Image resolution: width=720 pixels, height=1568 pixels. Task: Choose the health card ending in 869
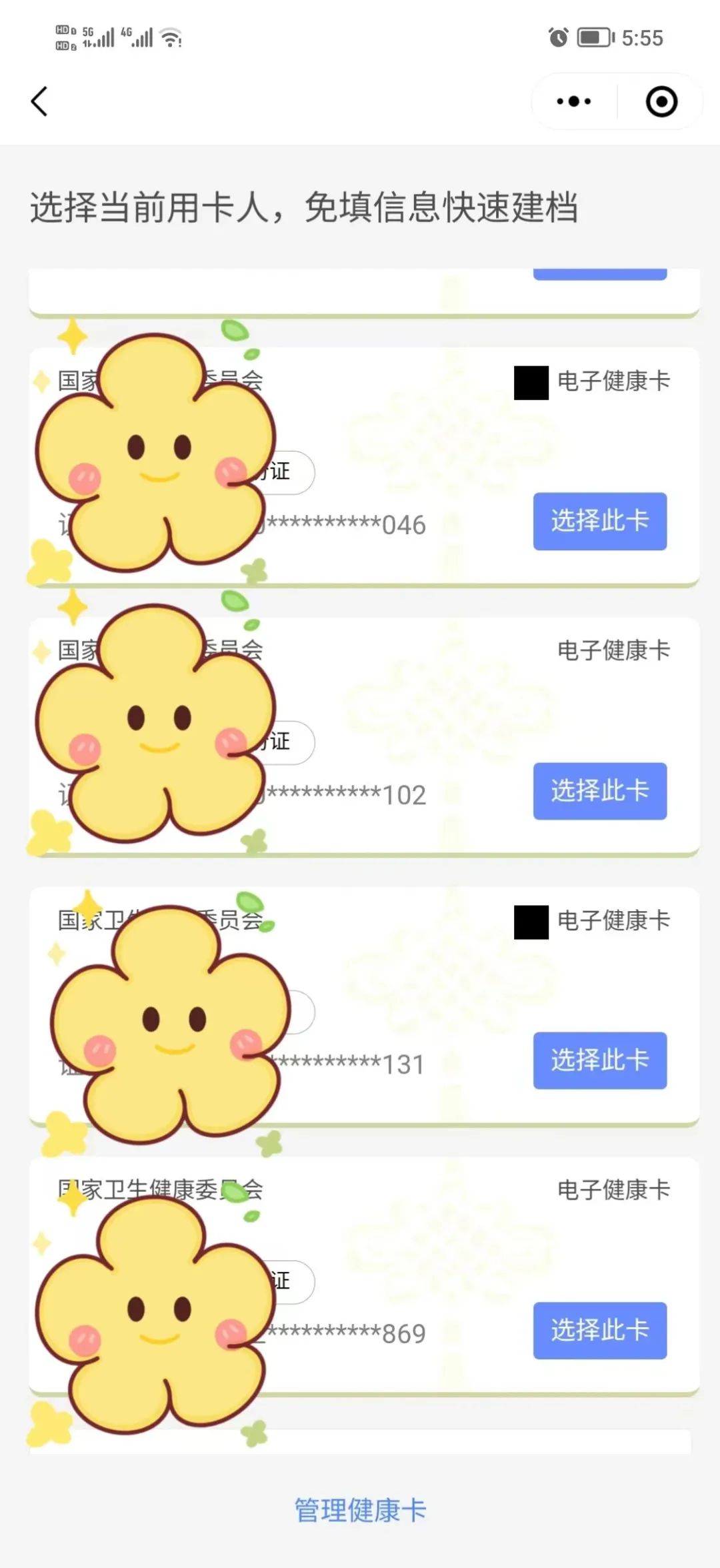coord(599,1330)
